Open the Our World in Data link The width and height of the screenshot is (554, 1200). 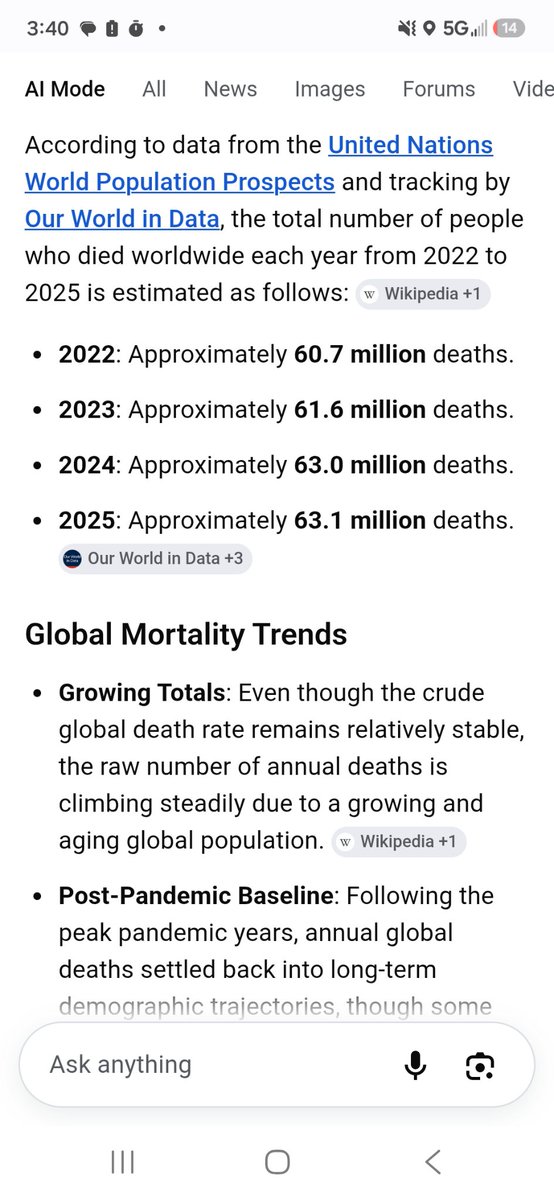tap(122, 218)
